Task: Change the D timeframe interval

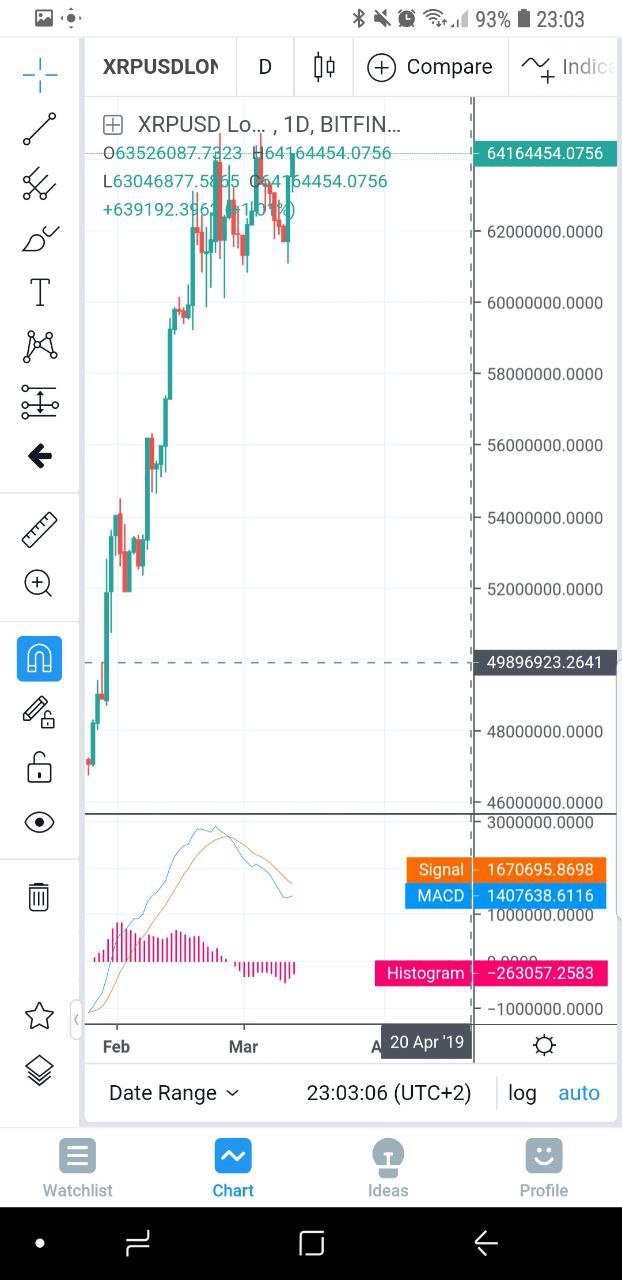Action: point(265,67)
